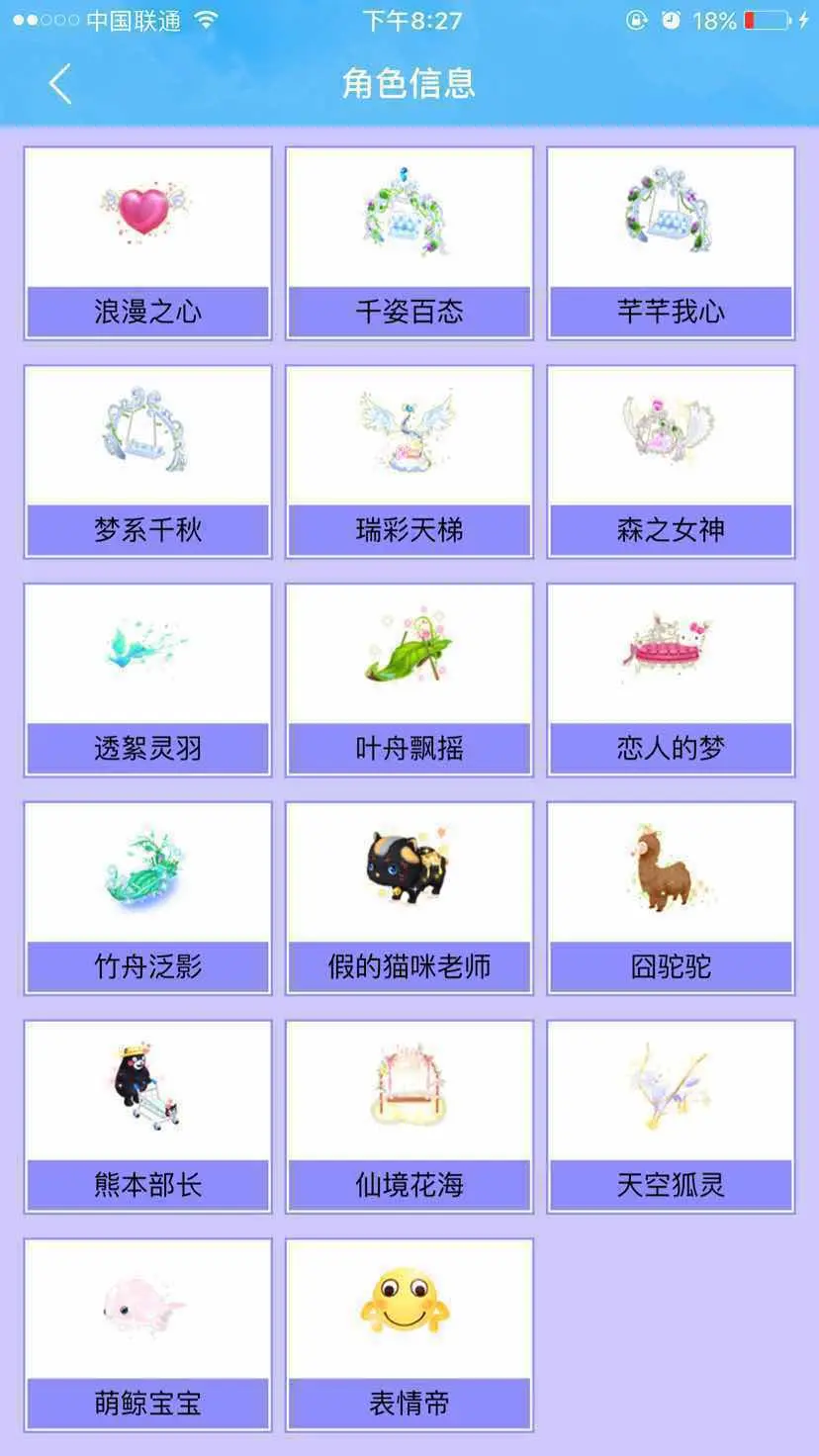
Task: Tap the 瑞彩天梯 card
Action: click(x=409, y=462)
